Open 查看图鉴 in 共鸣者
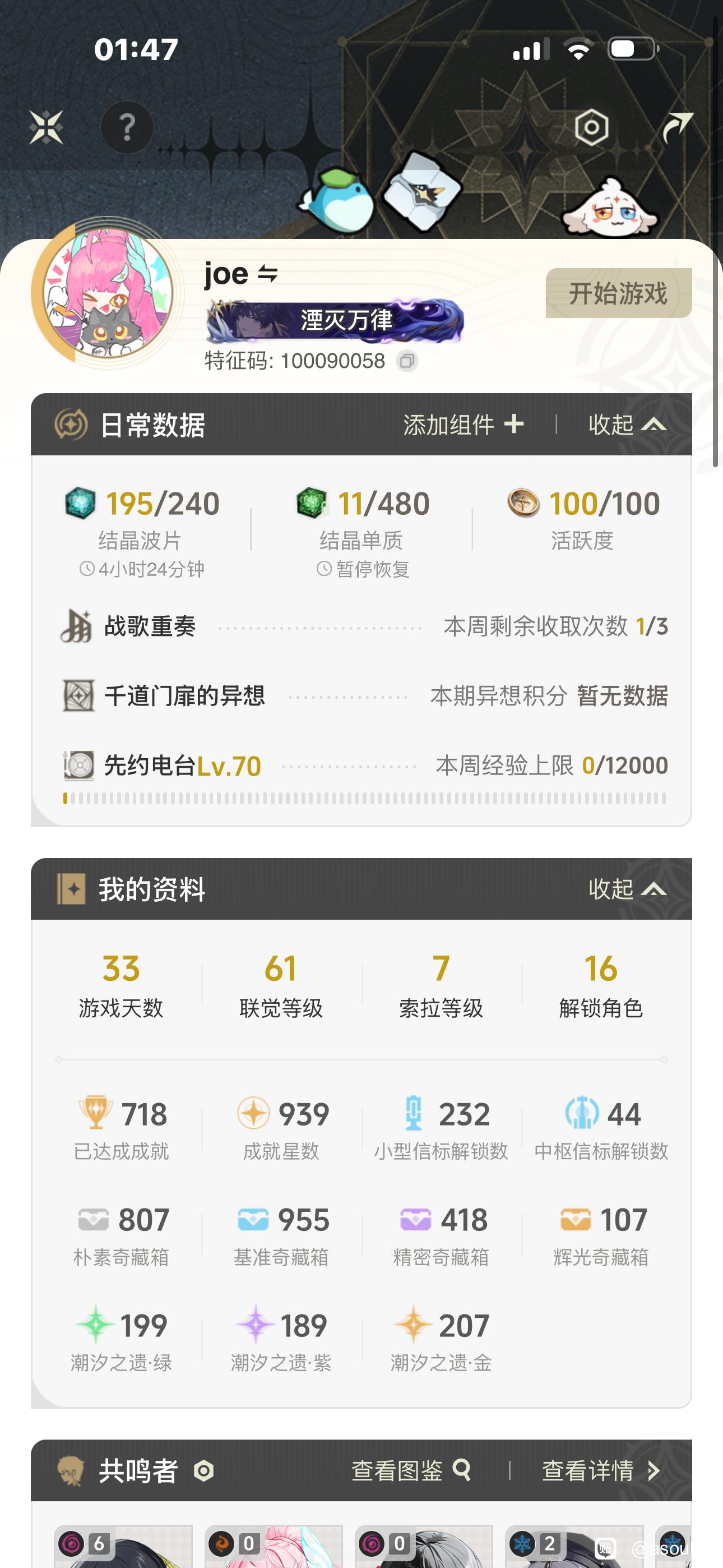 [x=411, y=1470]
